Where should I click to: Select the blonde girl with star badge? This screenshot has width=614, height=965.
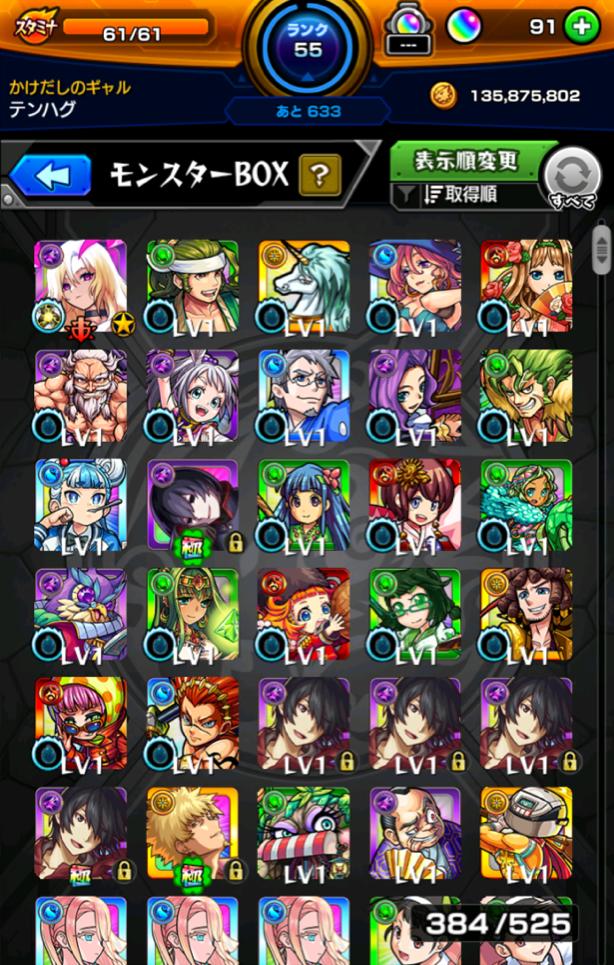tap(81, 285)
